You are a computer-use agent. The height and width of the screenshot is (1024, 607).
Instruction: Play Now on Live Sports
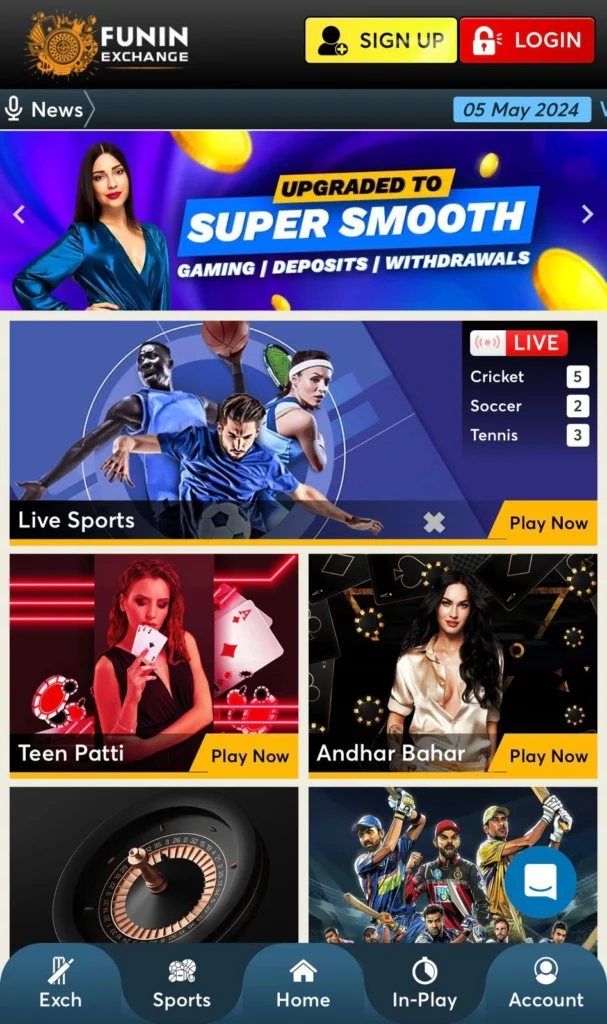[547, 522]
